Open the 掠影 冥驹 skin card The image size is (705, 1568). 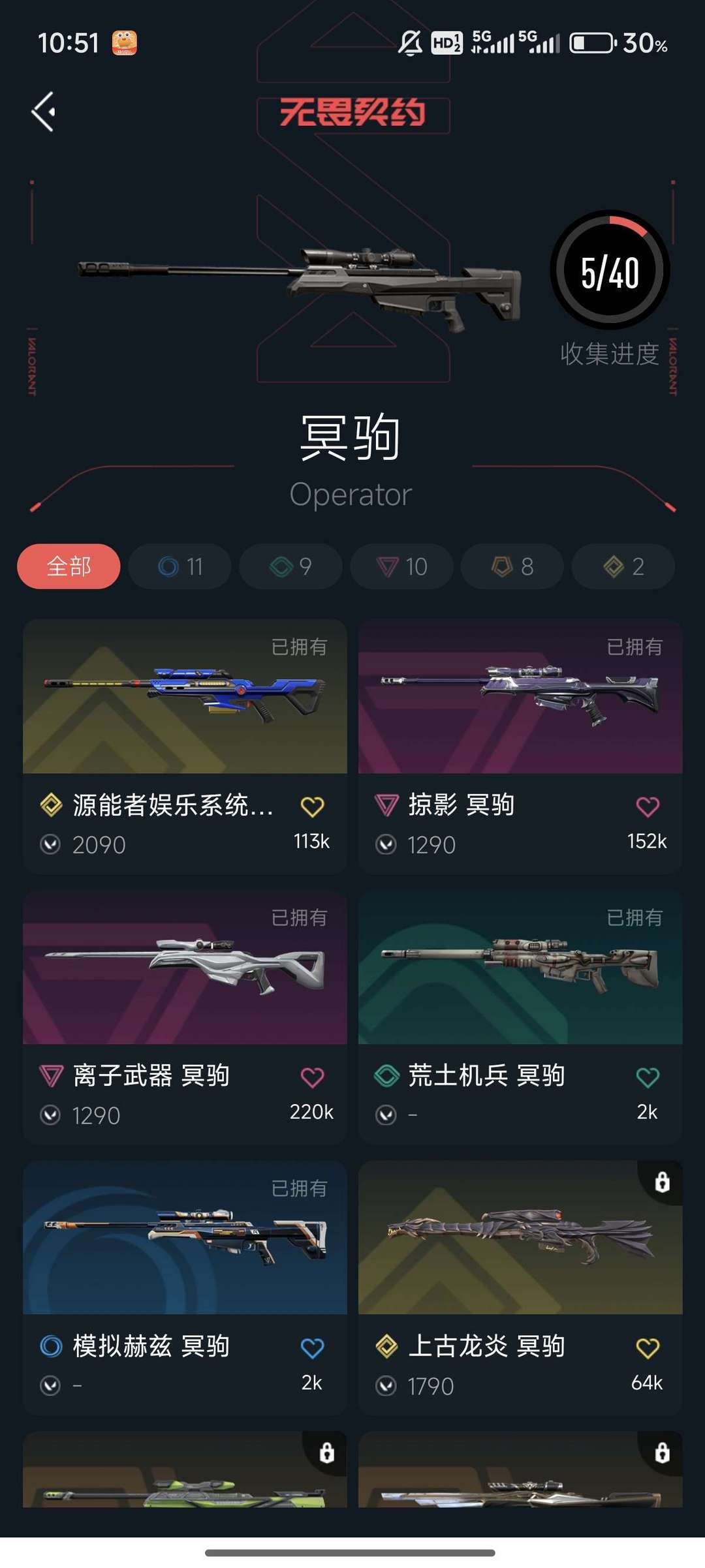[520, 747]
